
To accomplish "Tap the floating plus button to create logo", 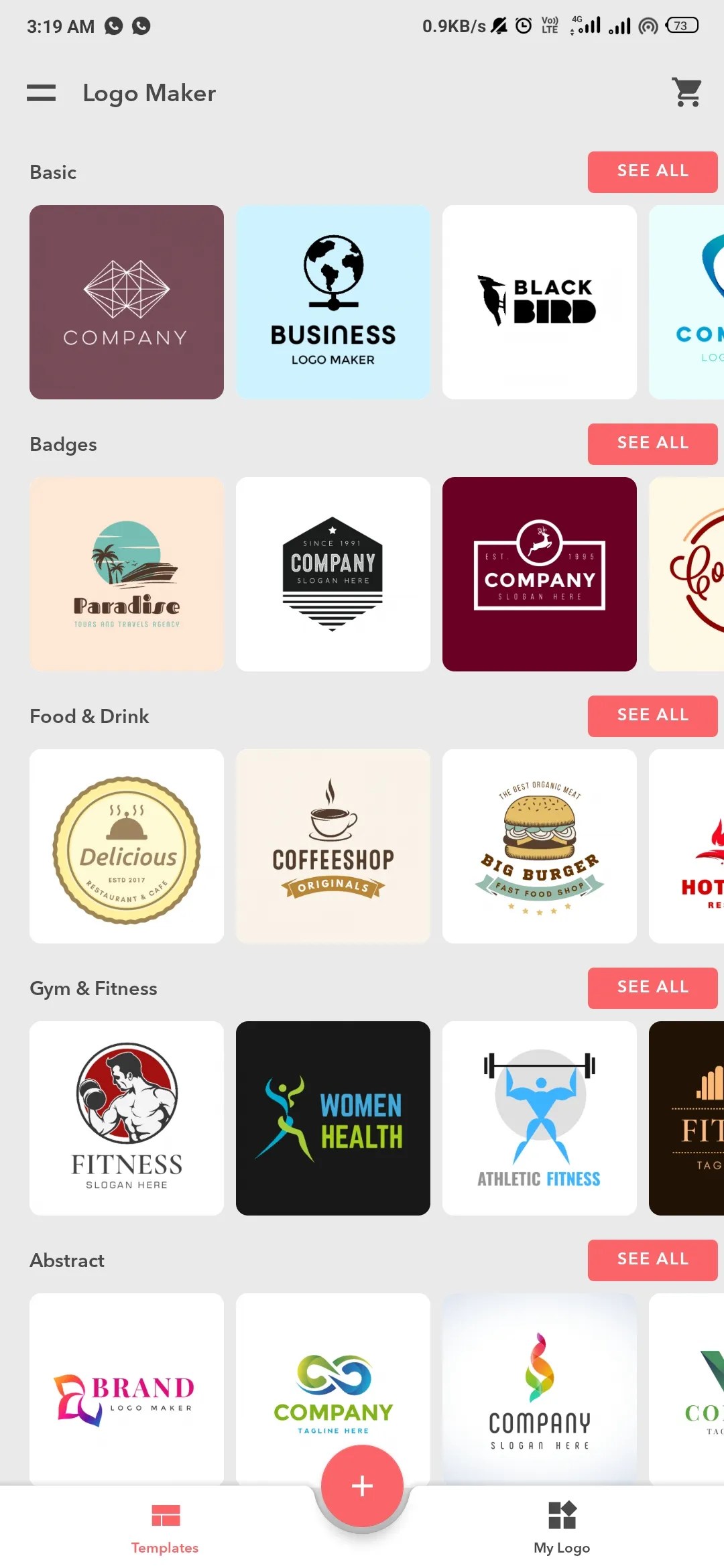I will [x=361, y=1486].
